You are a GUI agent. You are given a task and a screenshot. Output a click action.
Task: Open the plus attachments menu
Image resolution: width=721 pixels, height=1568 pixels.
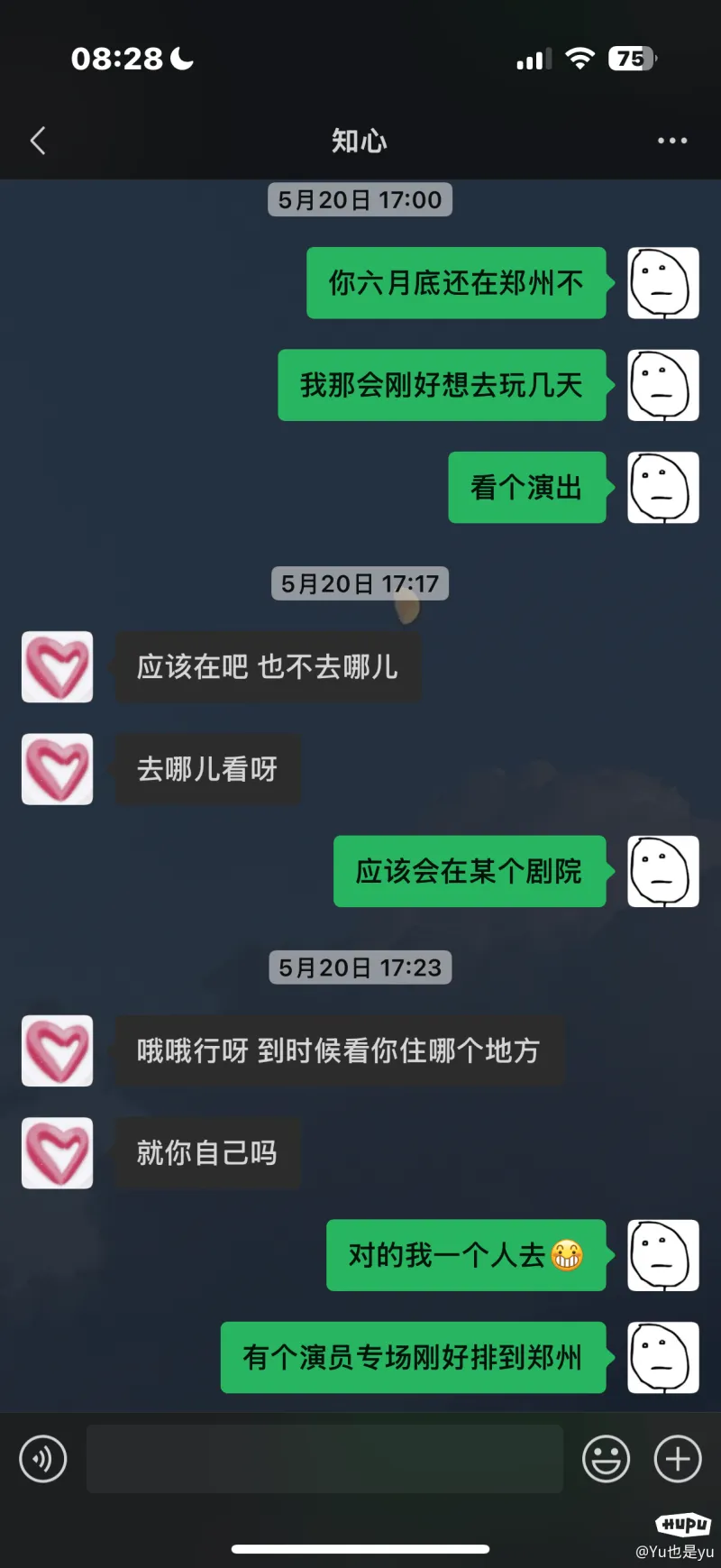tap(678, 1458)
